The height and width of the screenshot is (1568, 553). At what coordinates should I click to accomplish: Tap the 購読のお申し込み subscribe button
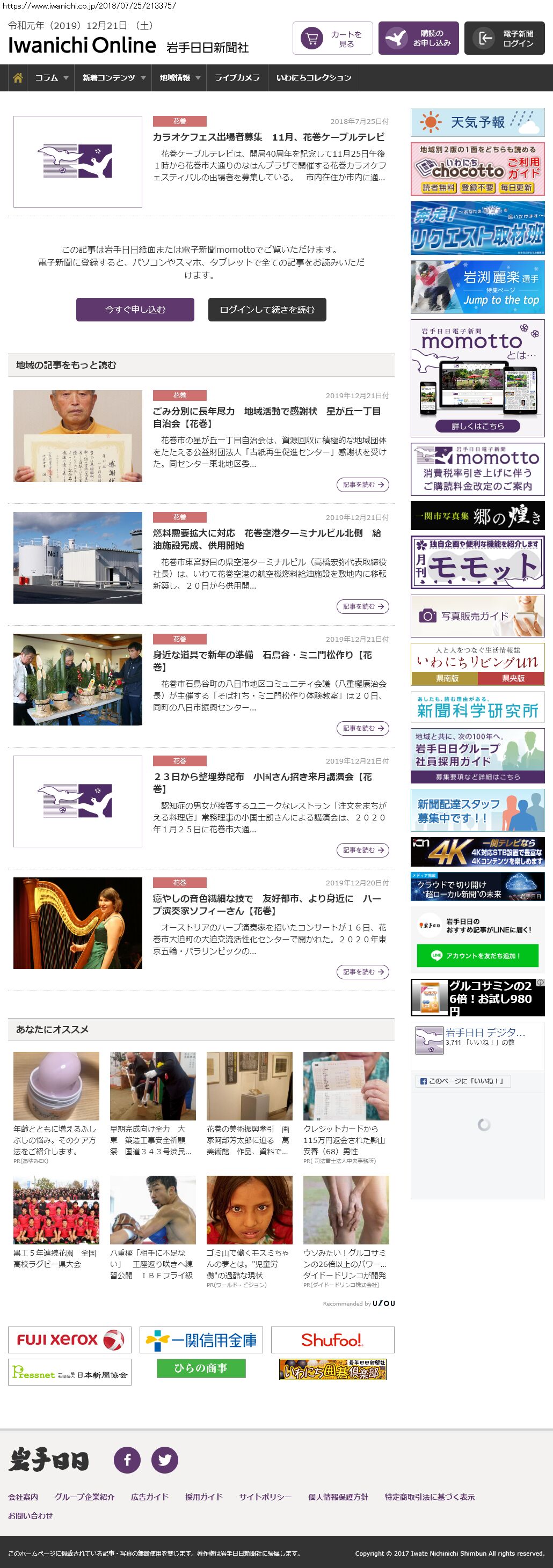[x=418, y=38]
